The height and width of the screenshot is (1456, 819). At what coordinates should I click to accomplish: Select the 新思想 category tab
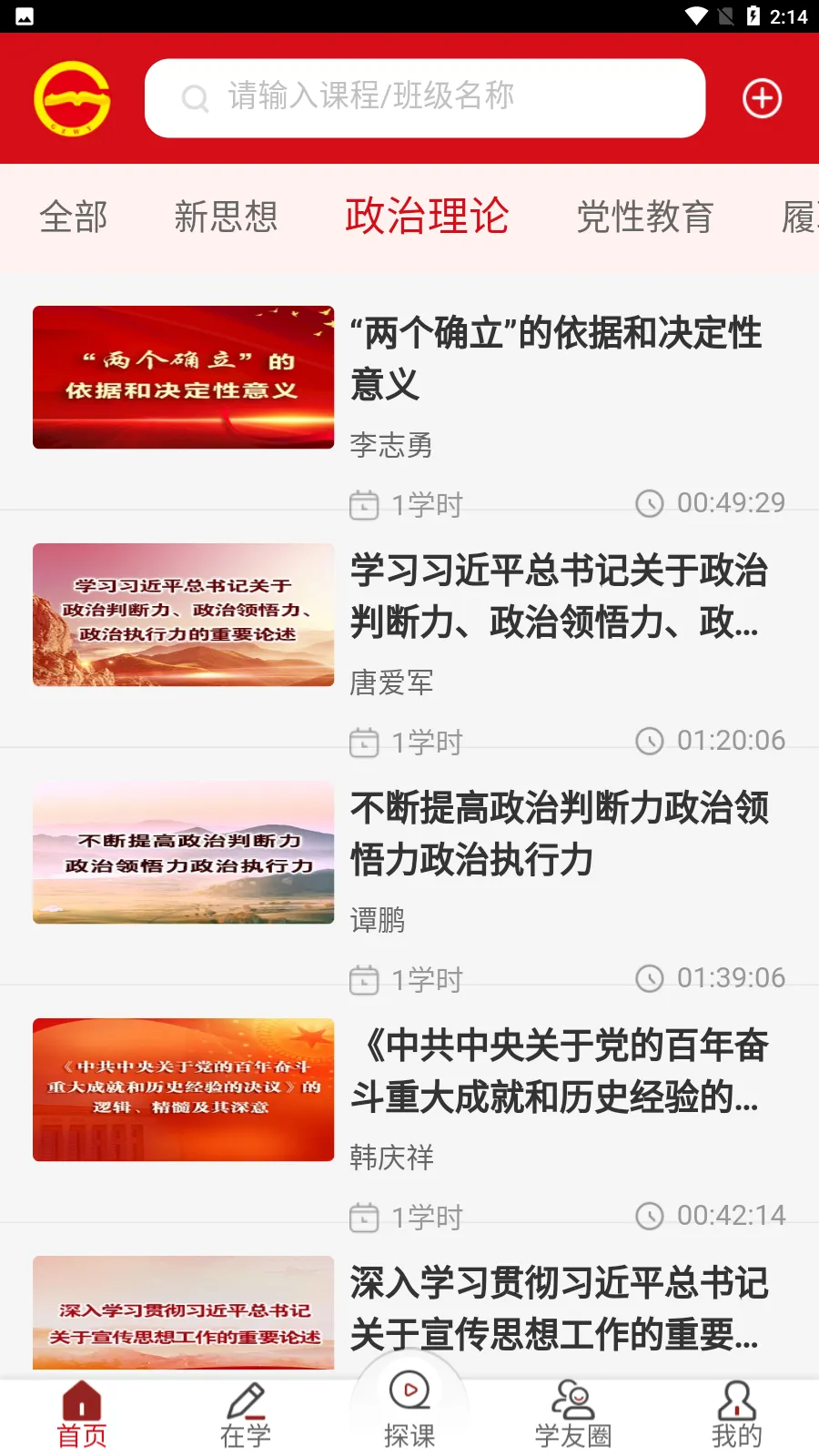(226, 217)
